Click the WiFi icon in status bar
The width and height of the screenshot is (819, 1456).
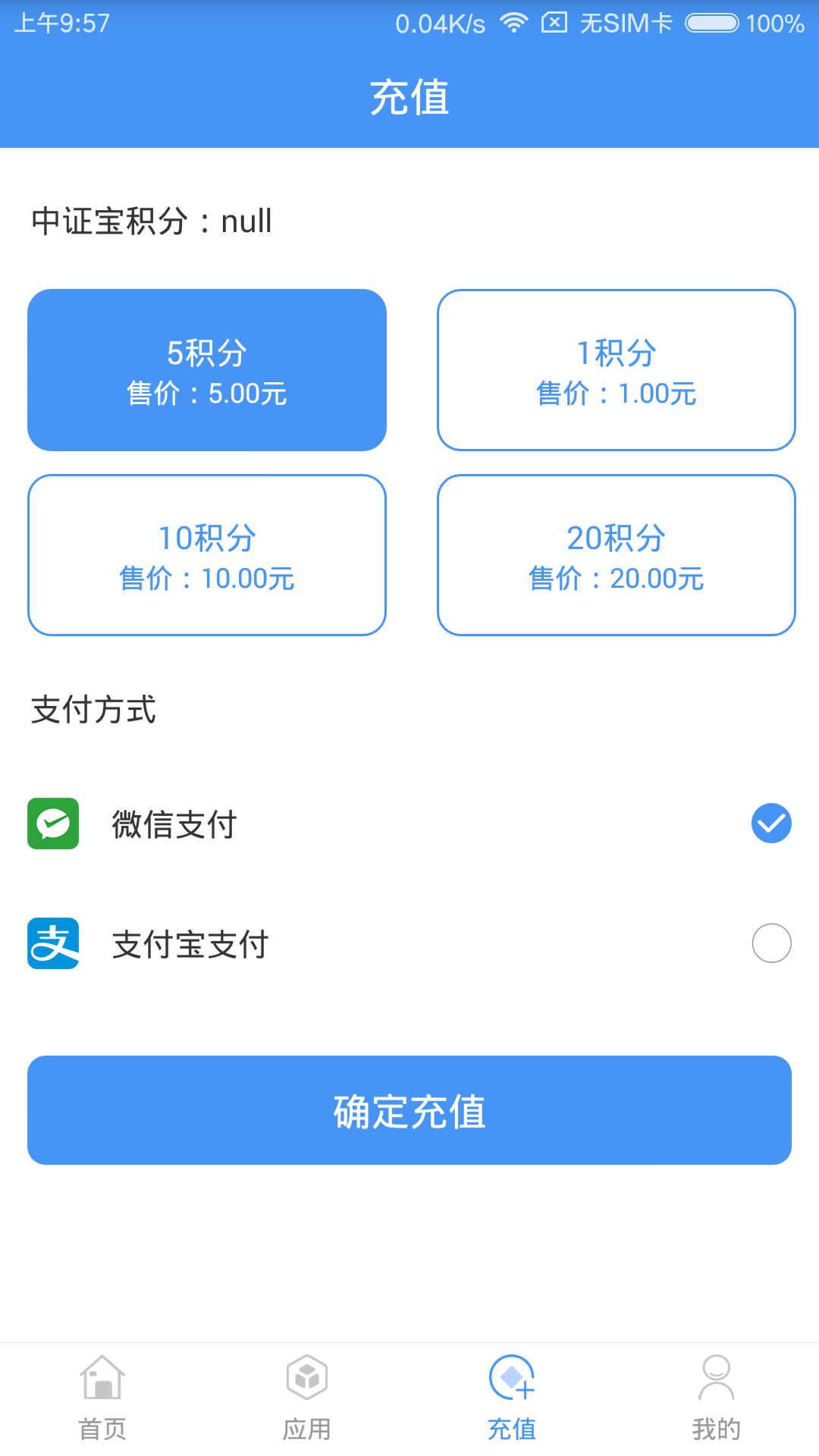point(515,23)
